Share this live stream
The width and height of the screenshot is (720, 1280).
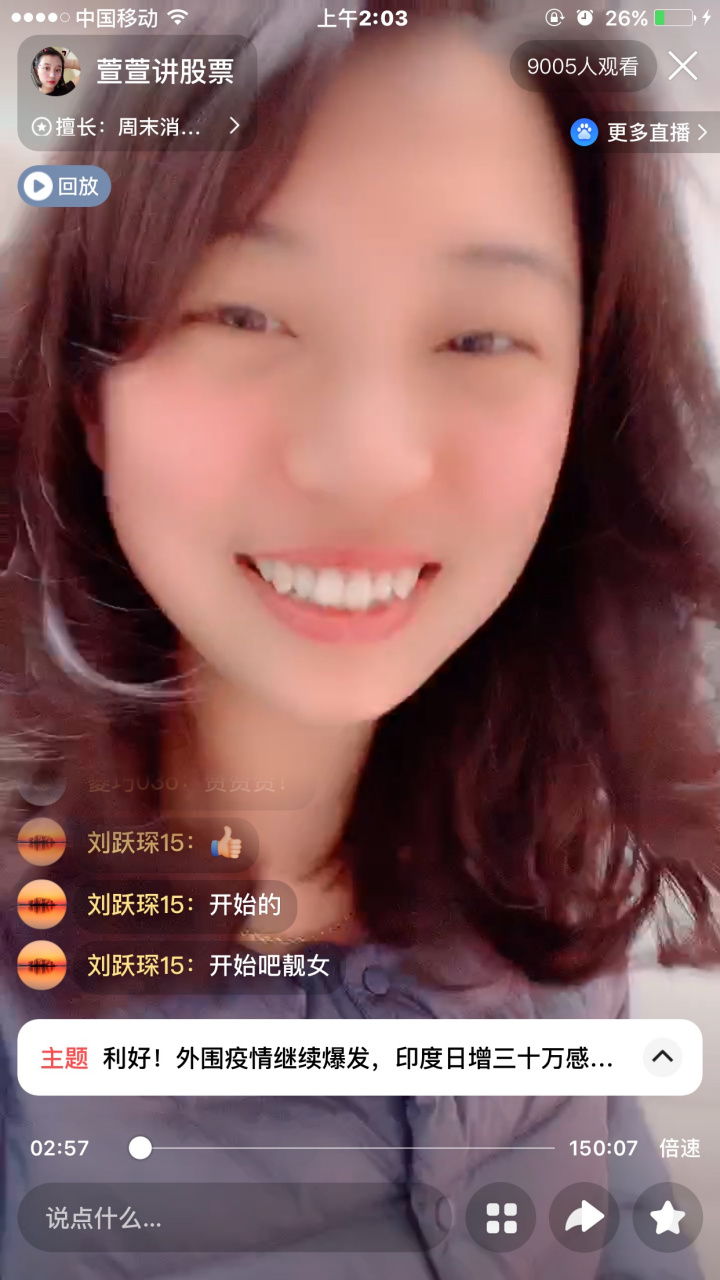tap(584, 1218)
